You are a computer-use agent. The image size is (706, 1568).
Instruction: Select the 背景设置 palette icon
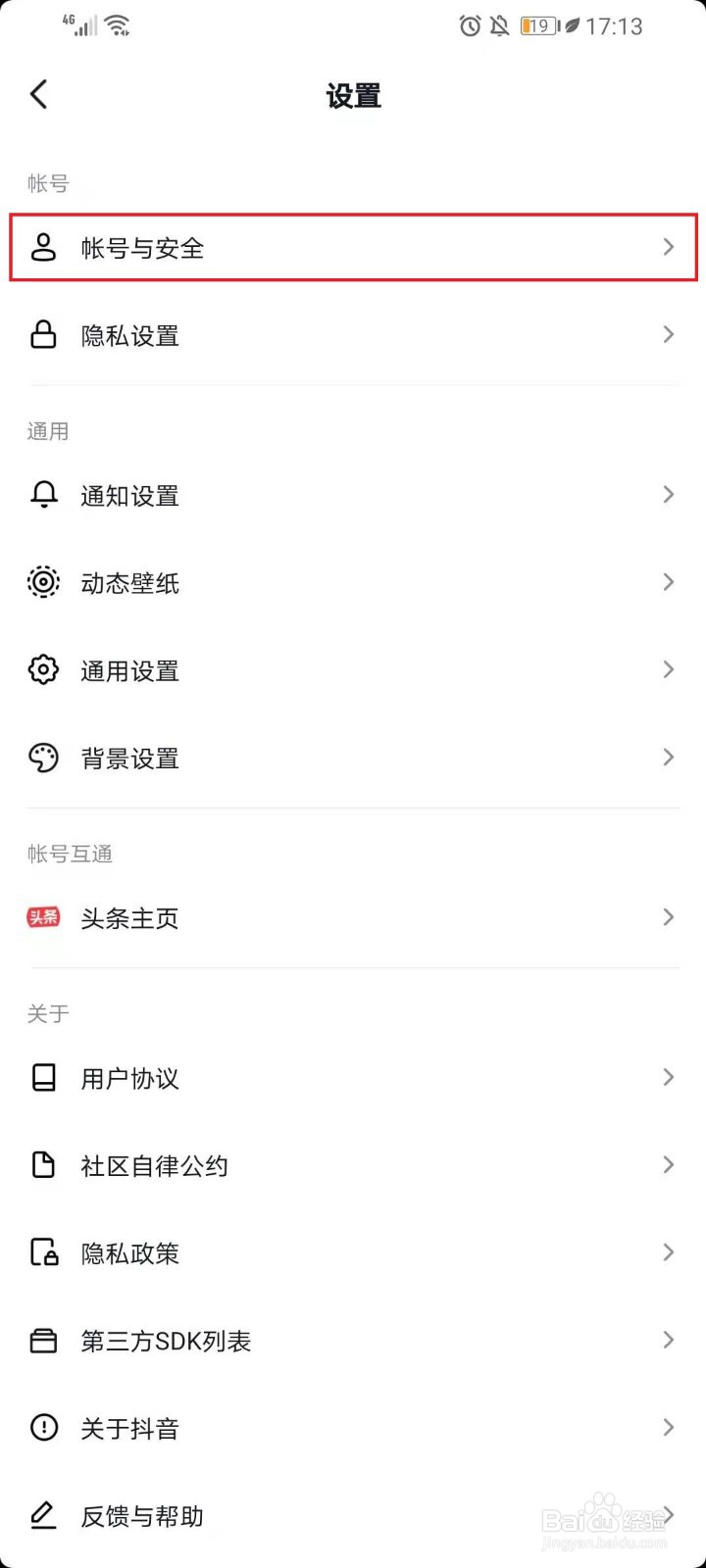click(43, 758)
